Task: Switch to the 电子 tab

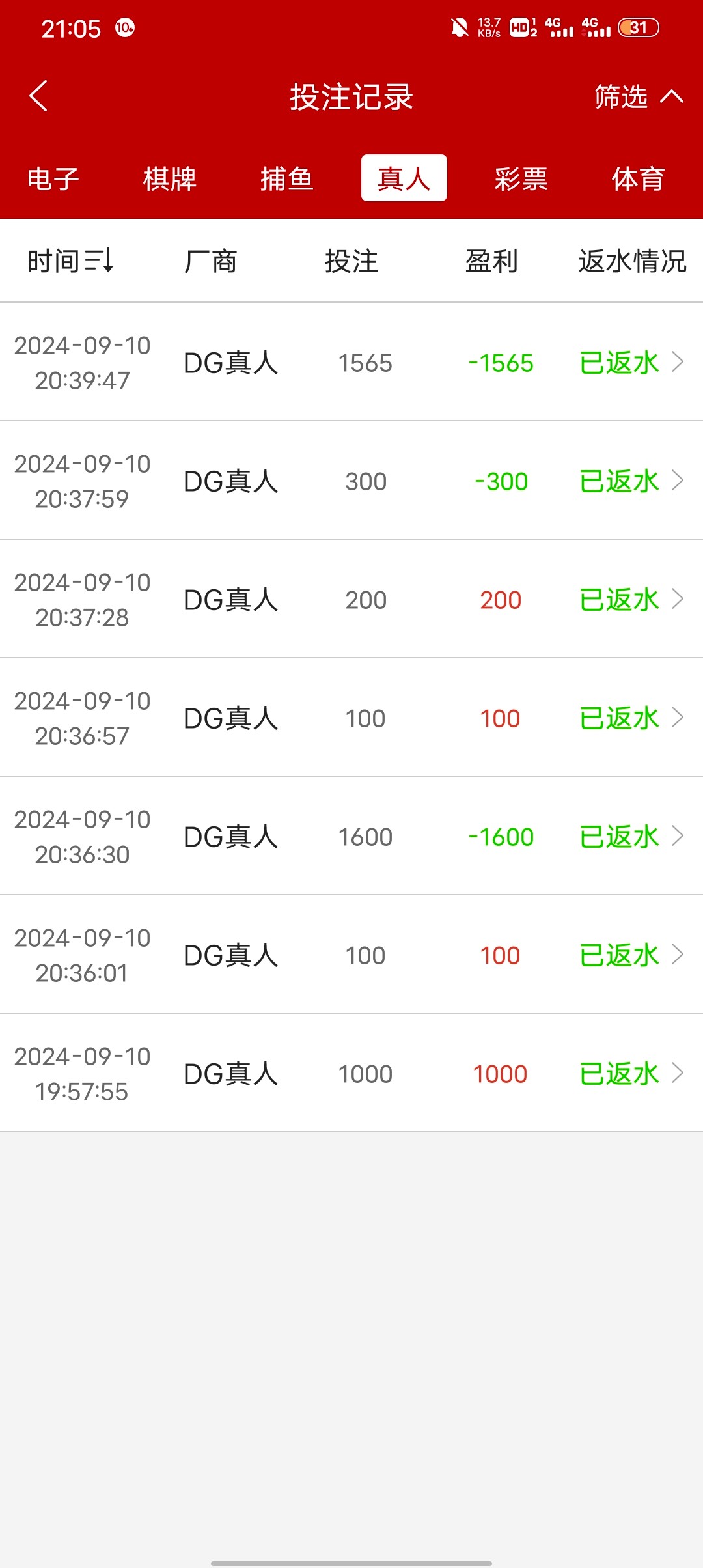Action: point(53,178)
